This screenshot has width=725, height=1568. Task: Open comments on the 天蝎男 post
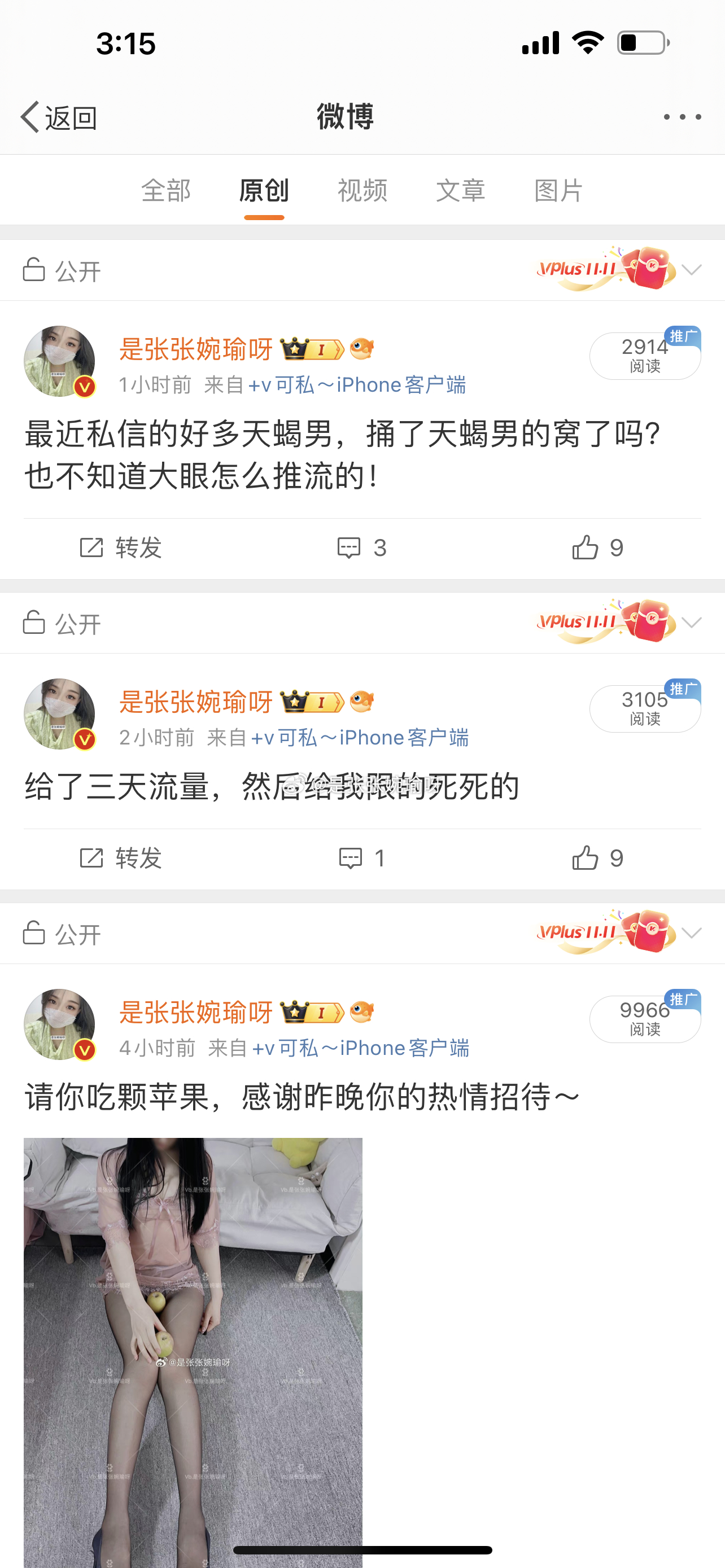coord(361,548)
